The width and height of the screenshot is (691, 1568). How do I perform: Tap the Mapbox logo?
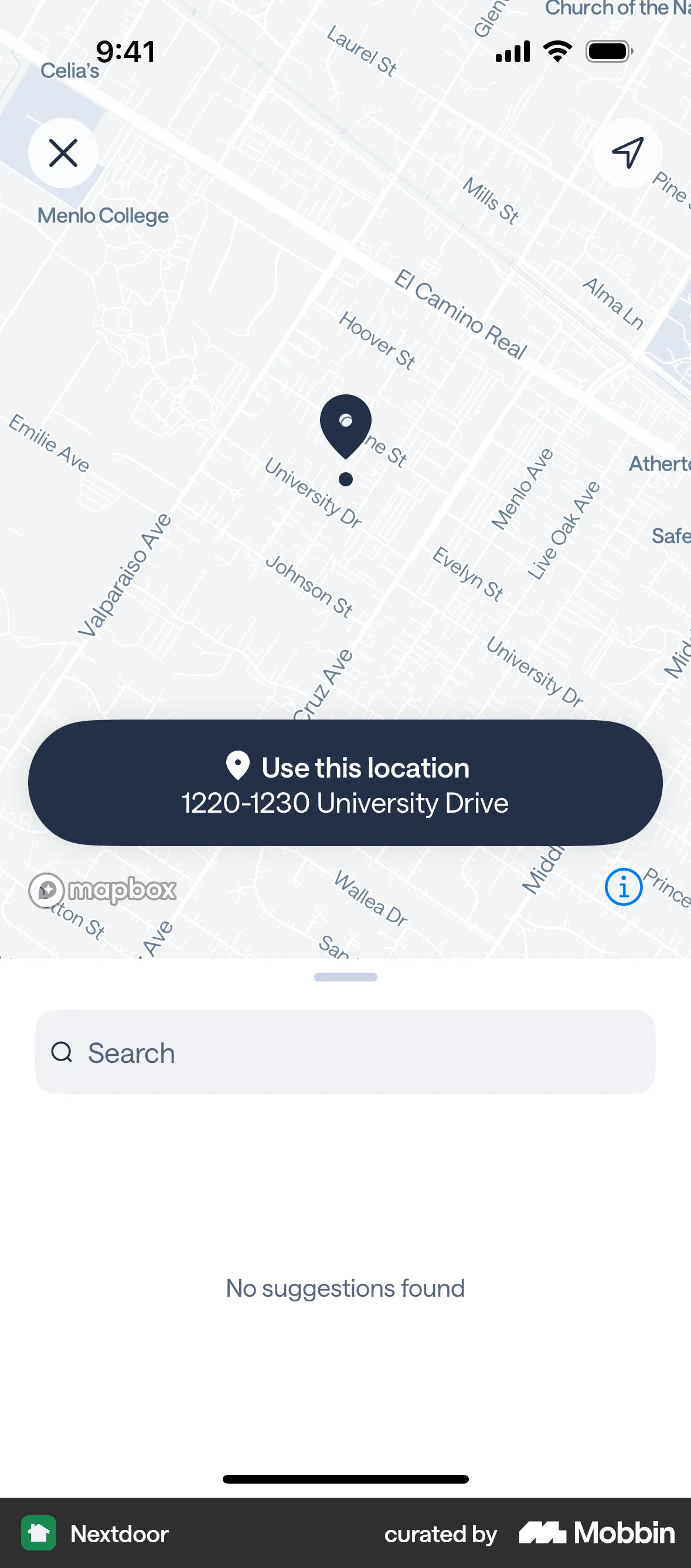point(103,889)
